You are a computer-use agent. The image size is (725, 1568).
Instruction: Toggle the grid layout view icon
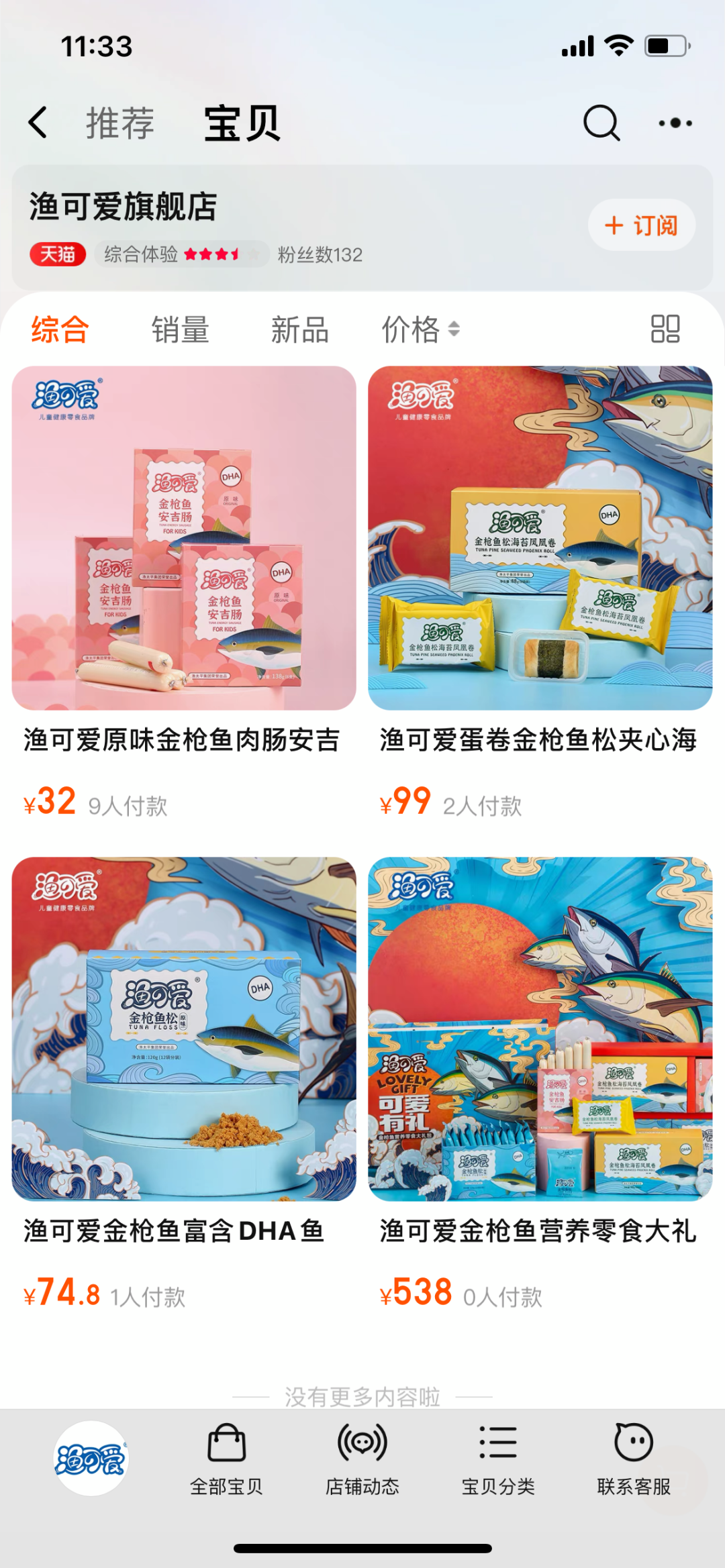coord(665,329)
